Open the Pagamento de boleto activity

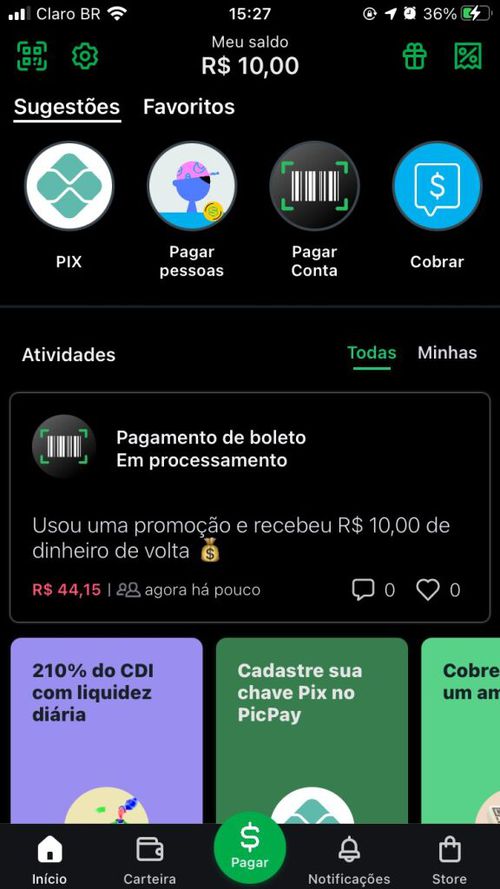[250, 507]
